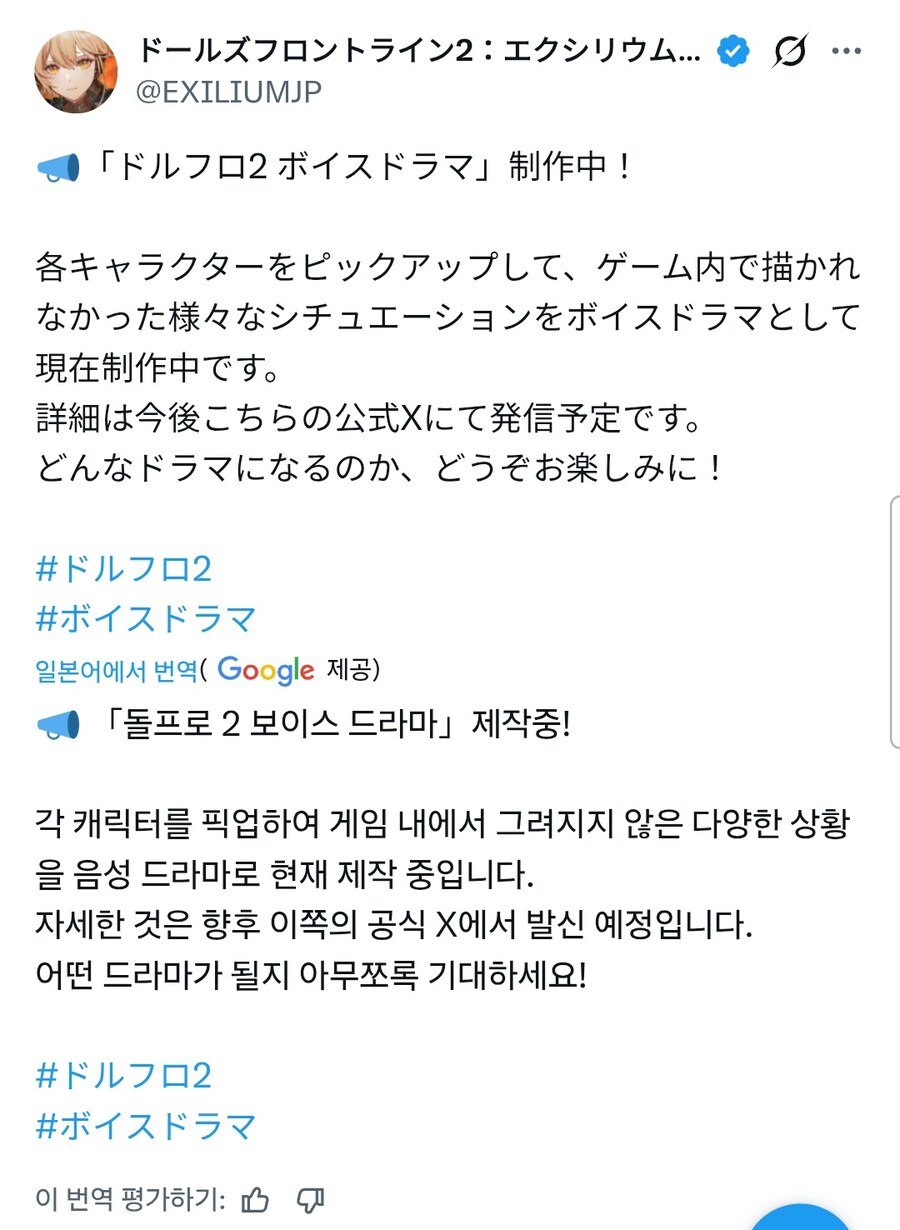Open the #ボイスドラマ hashtag page

pyautogui.click(x=145, y=620)
